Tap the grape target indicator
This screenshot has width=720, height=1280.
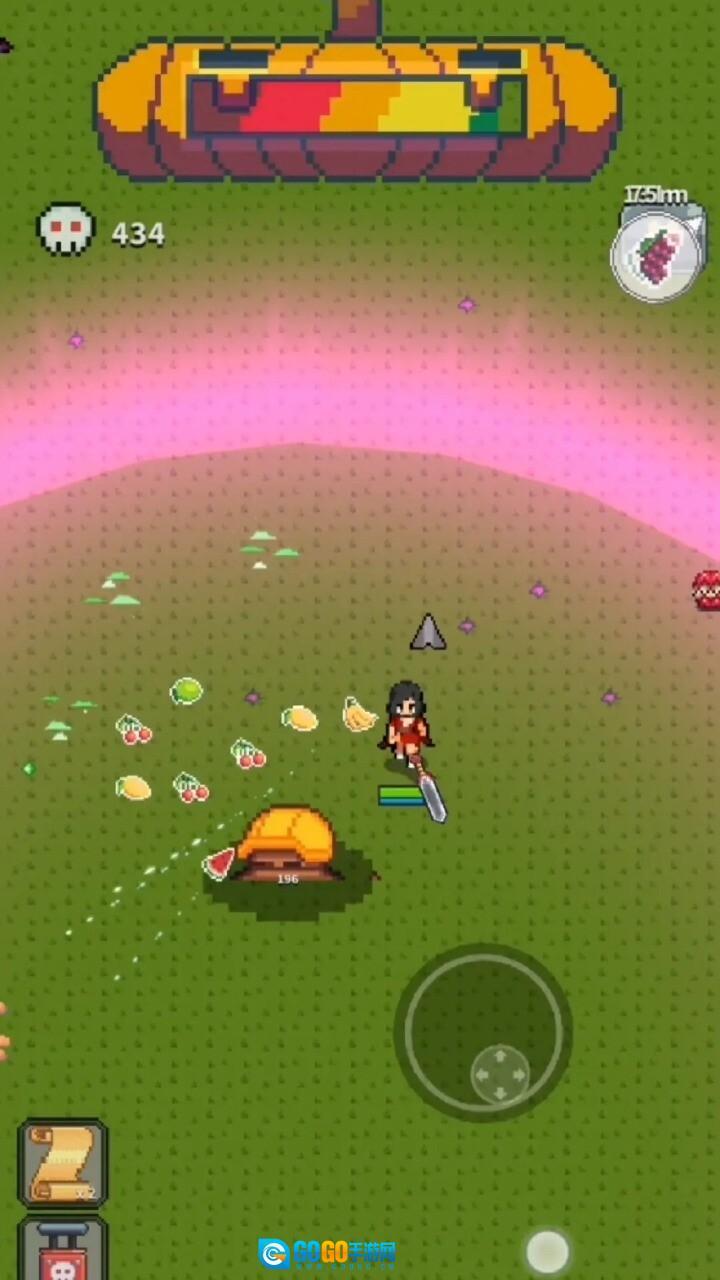pyautogui.click(x=656, y=255)
